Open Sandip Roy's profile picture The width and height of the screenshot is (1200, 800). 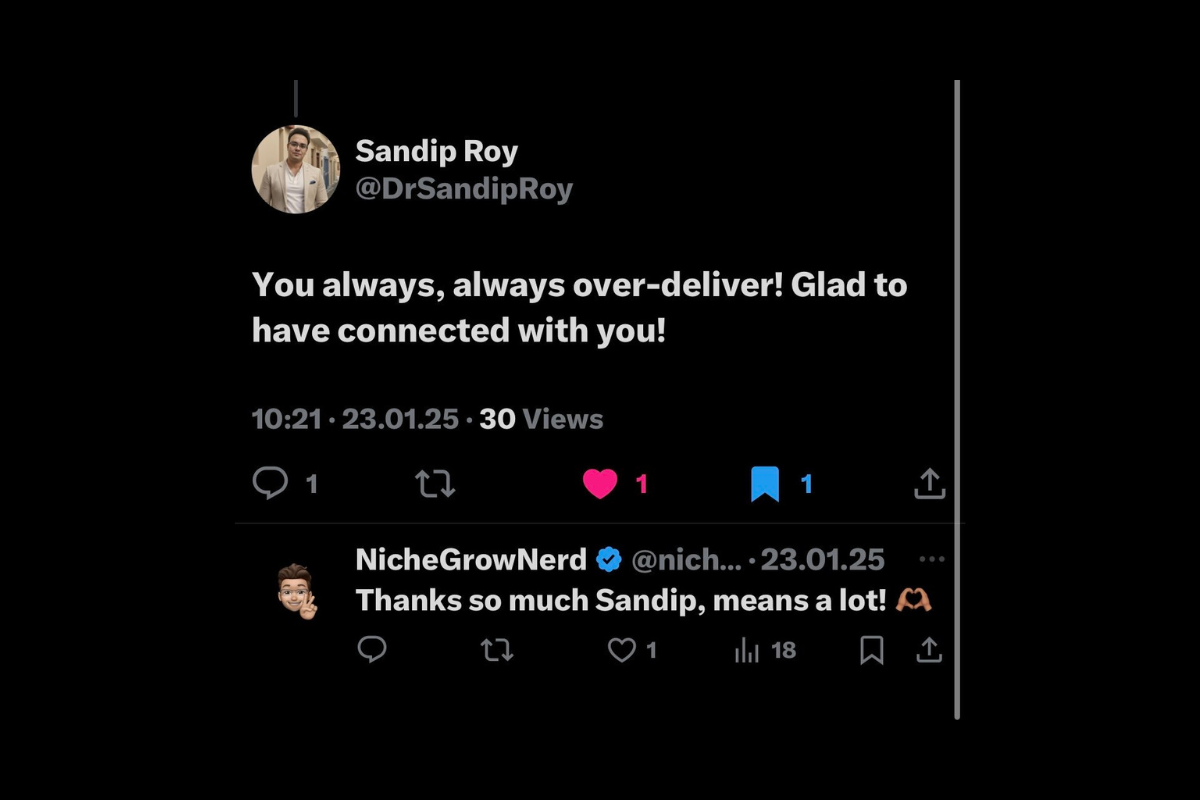point(295,169)
